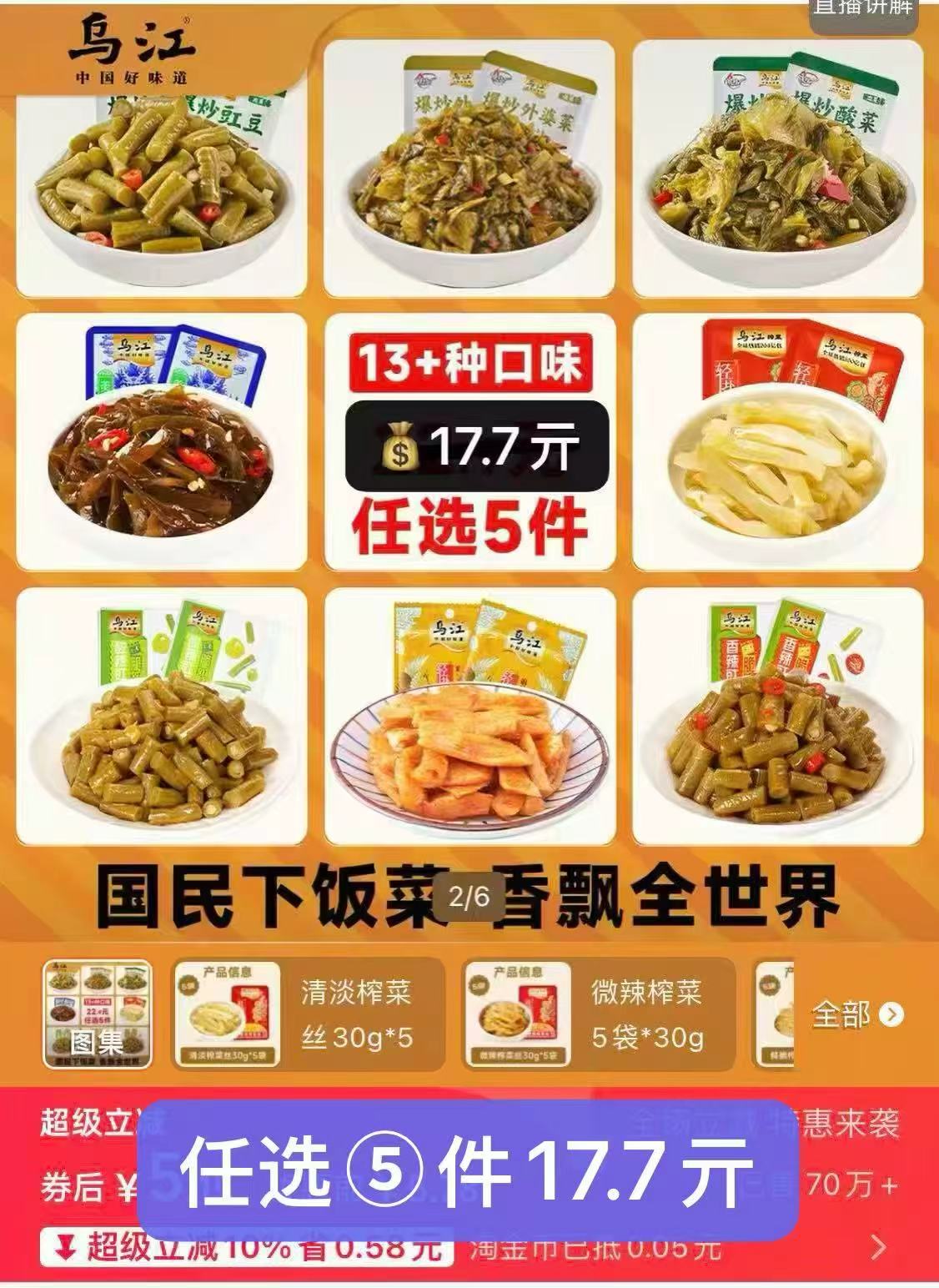Select the 图集 gallery thumbnail

click(98, 1014)
